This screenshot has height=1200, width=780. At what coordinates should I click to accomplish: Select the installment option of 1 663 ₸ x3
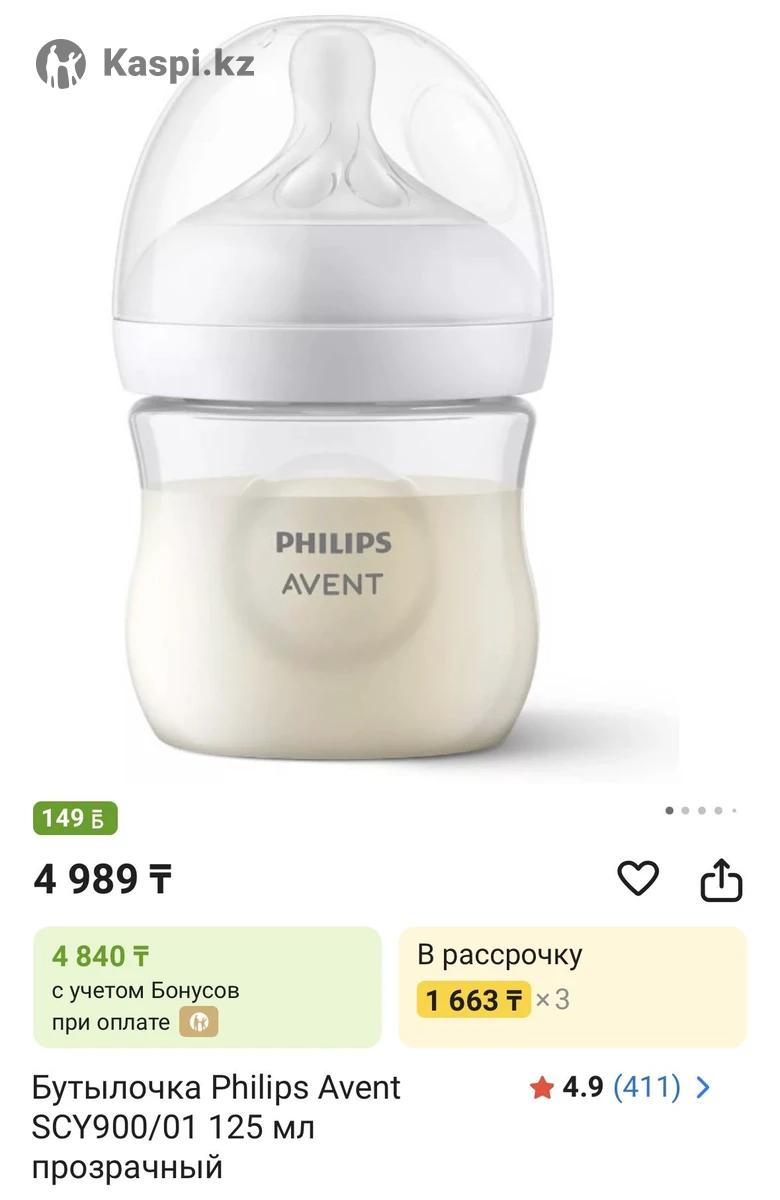pos(572,987)
